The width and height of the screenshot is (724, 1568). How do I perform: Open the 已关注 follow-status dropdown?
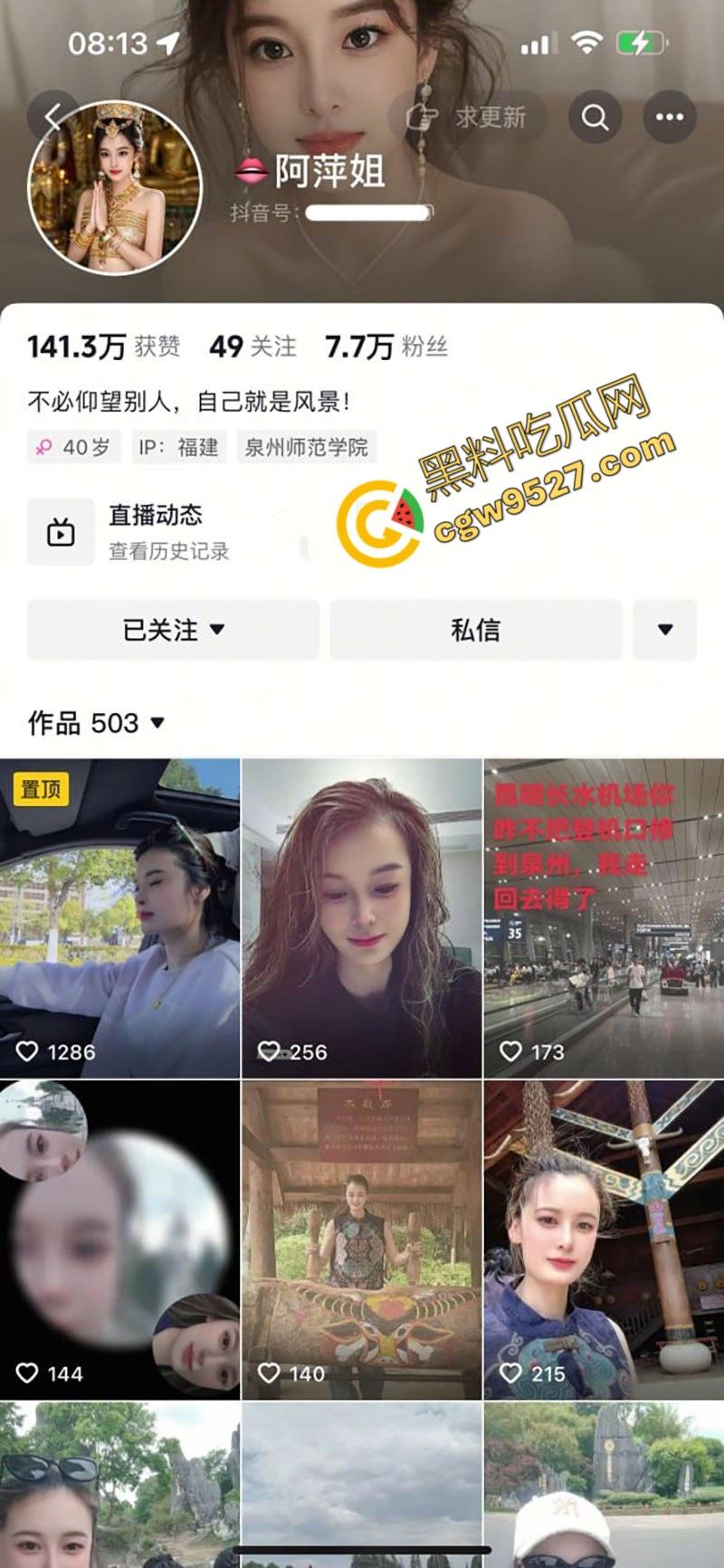(171, 631)
